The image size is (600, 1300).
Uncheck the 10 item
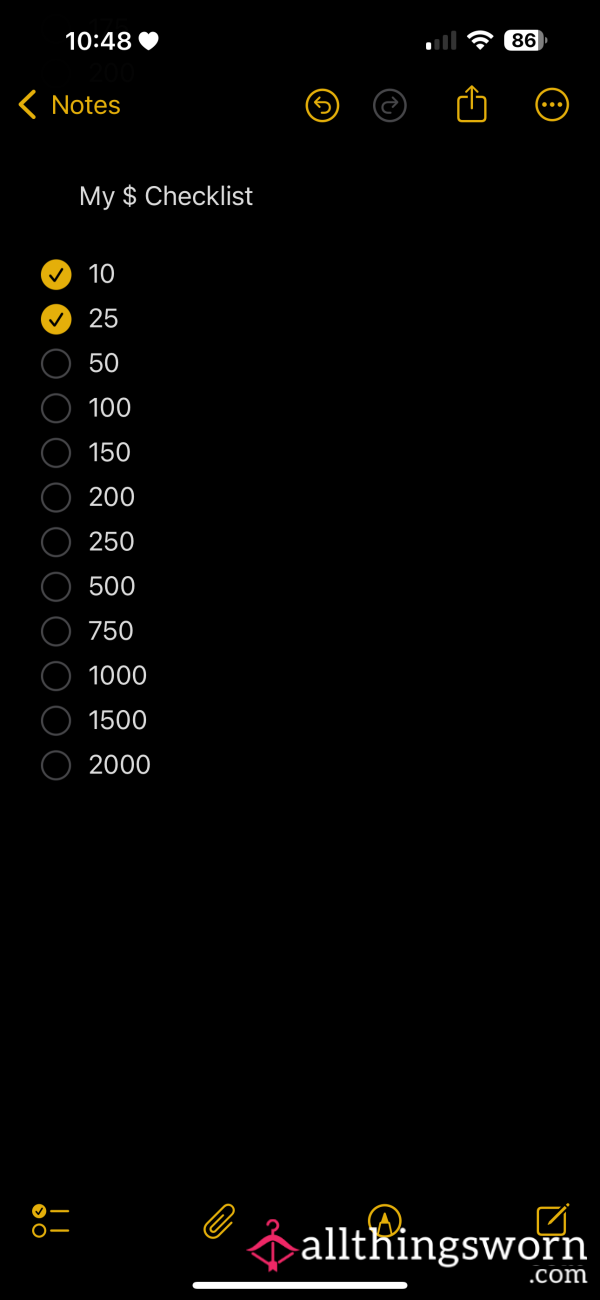[56, 274]
